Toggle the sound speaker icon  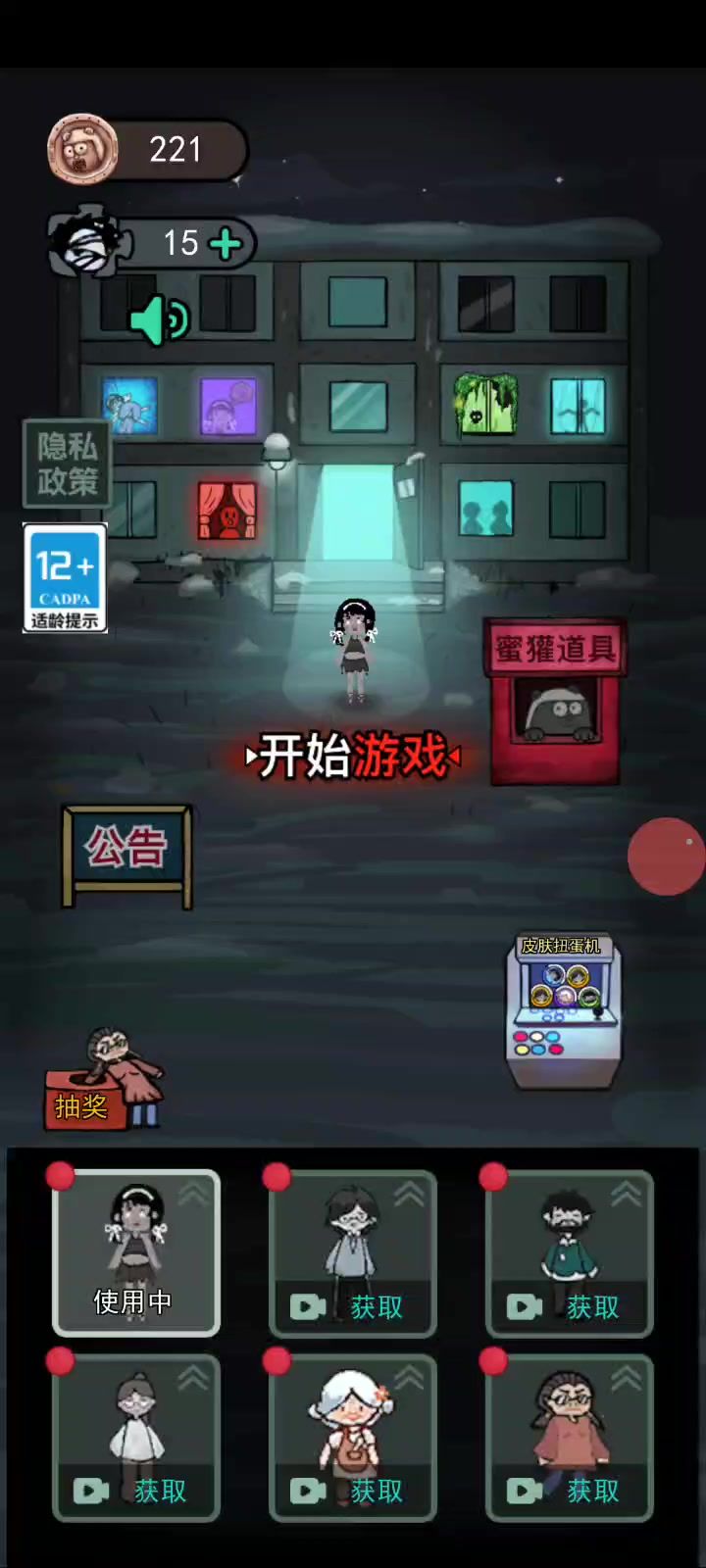[160, 319]
